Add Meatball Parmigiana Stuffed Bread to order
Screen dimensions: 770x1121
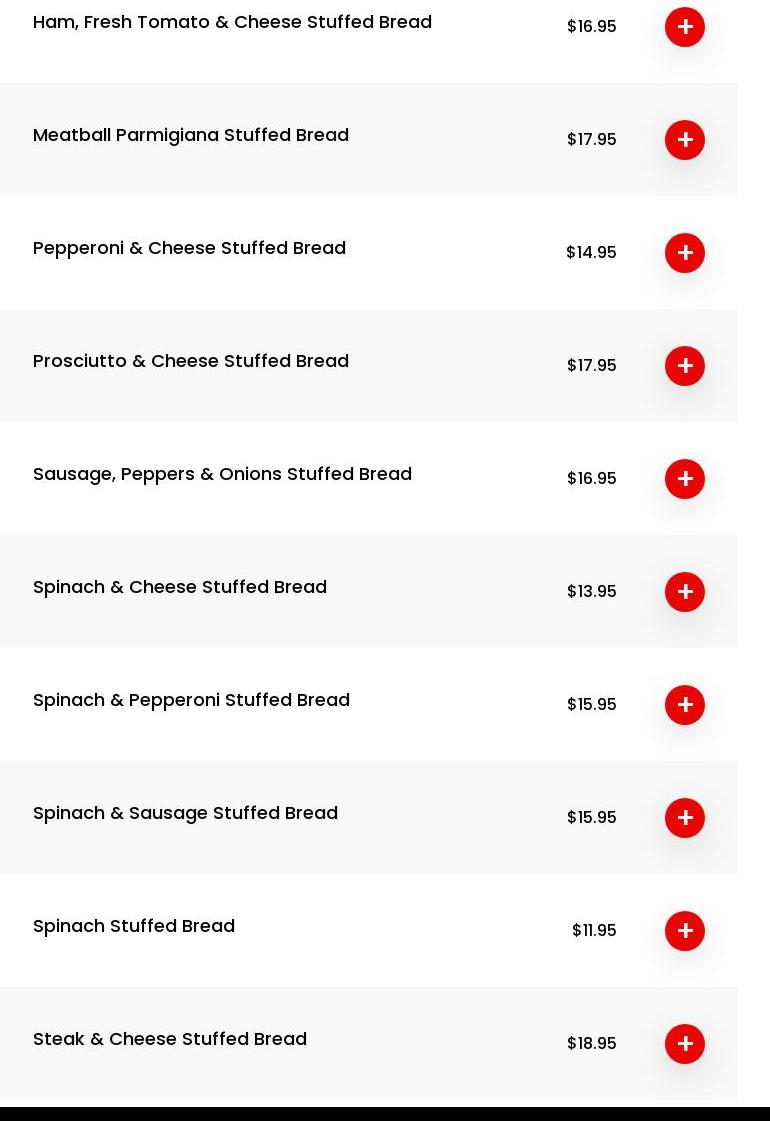point(685,140)
